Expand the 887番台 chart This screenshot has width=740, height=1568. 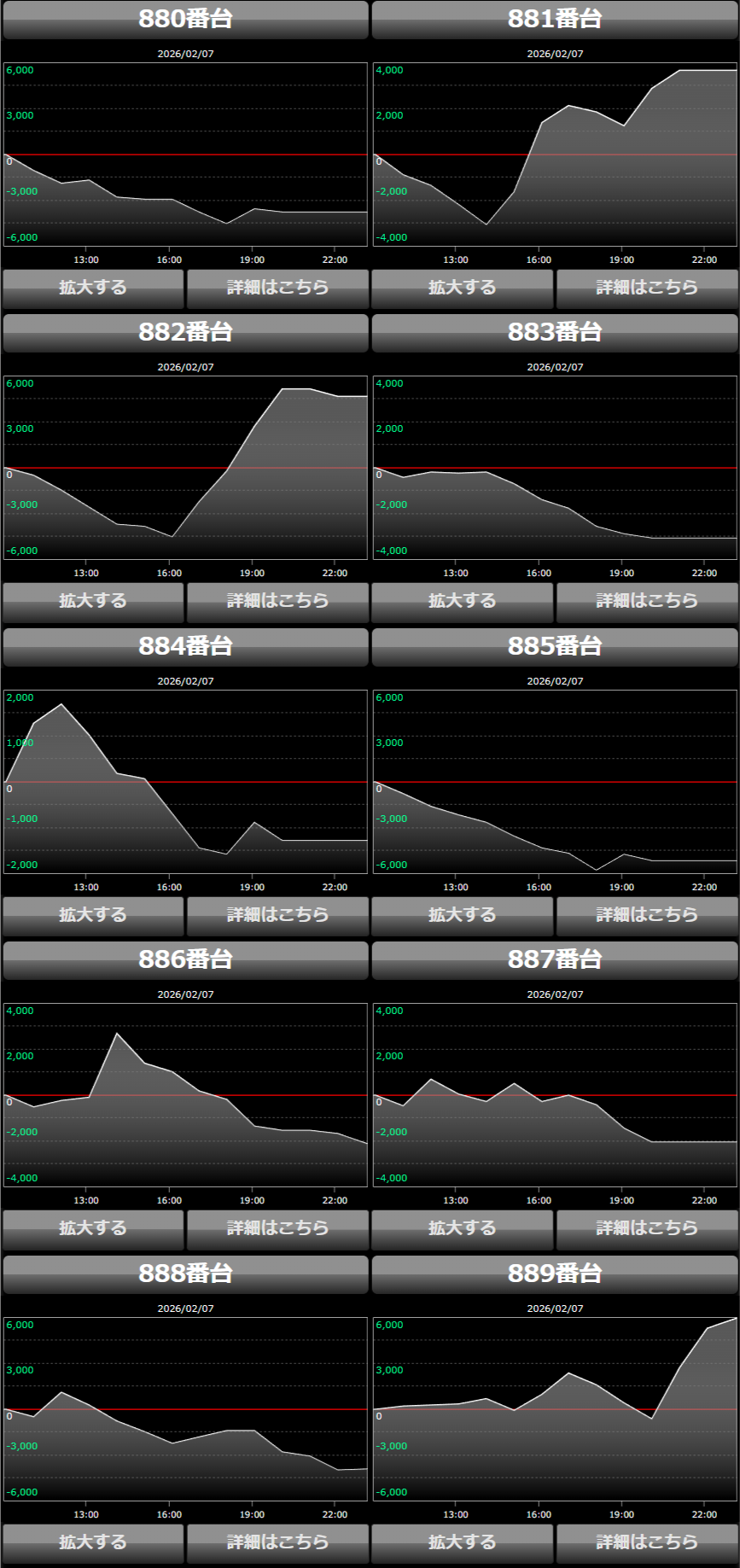point(463,1228)
